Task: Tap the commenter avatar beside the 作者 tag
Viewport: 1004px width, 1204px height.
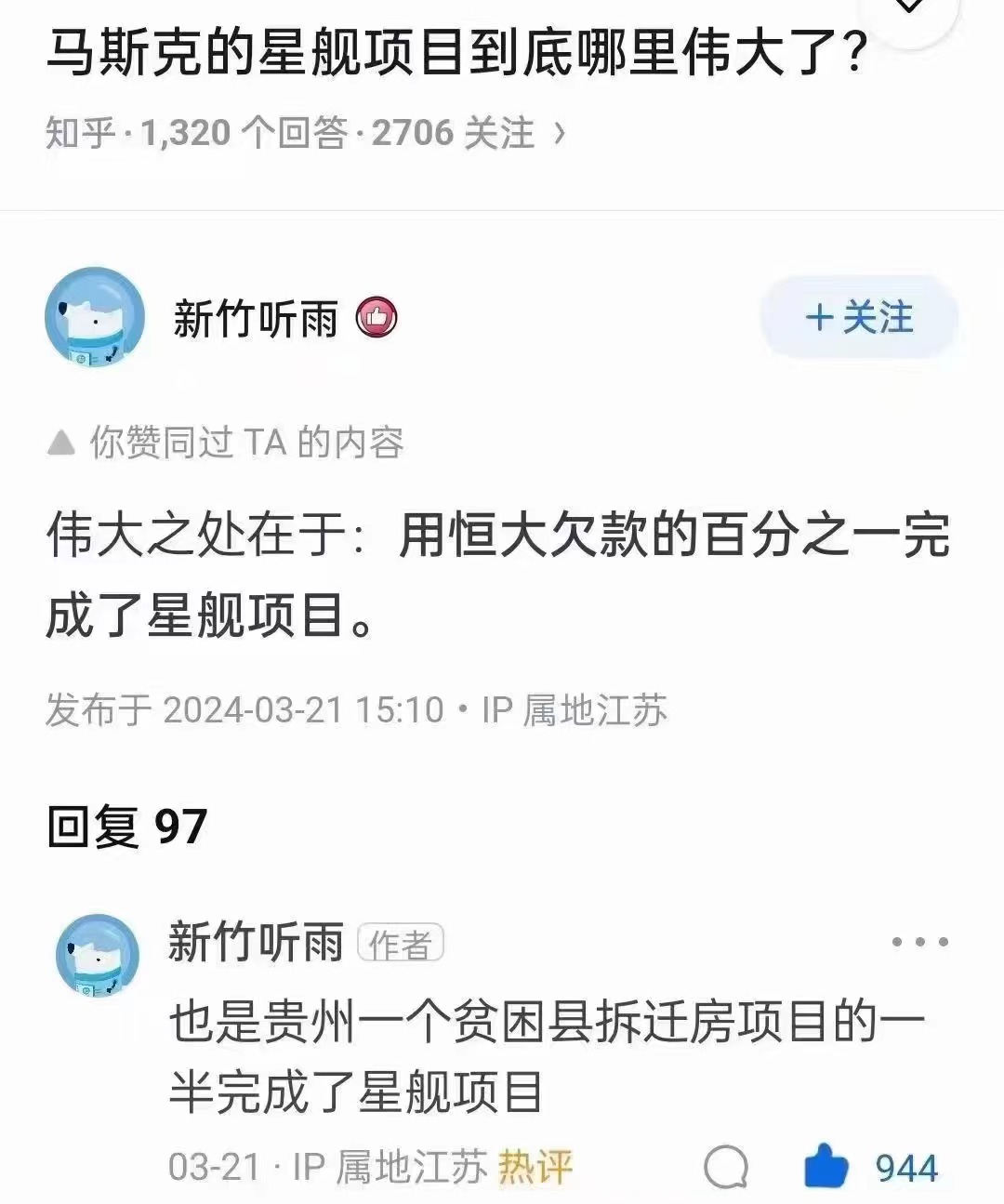Action: tap(98, 956)
